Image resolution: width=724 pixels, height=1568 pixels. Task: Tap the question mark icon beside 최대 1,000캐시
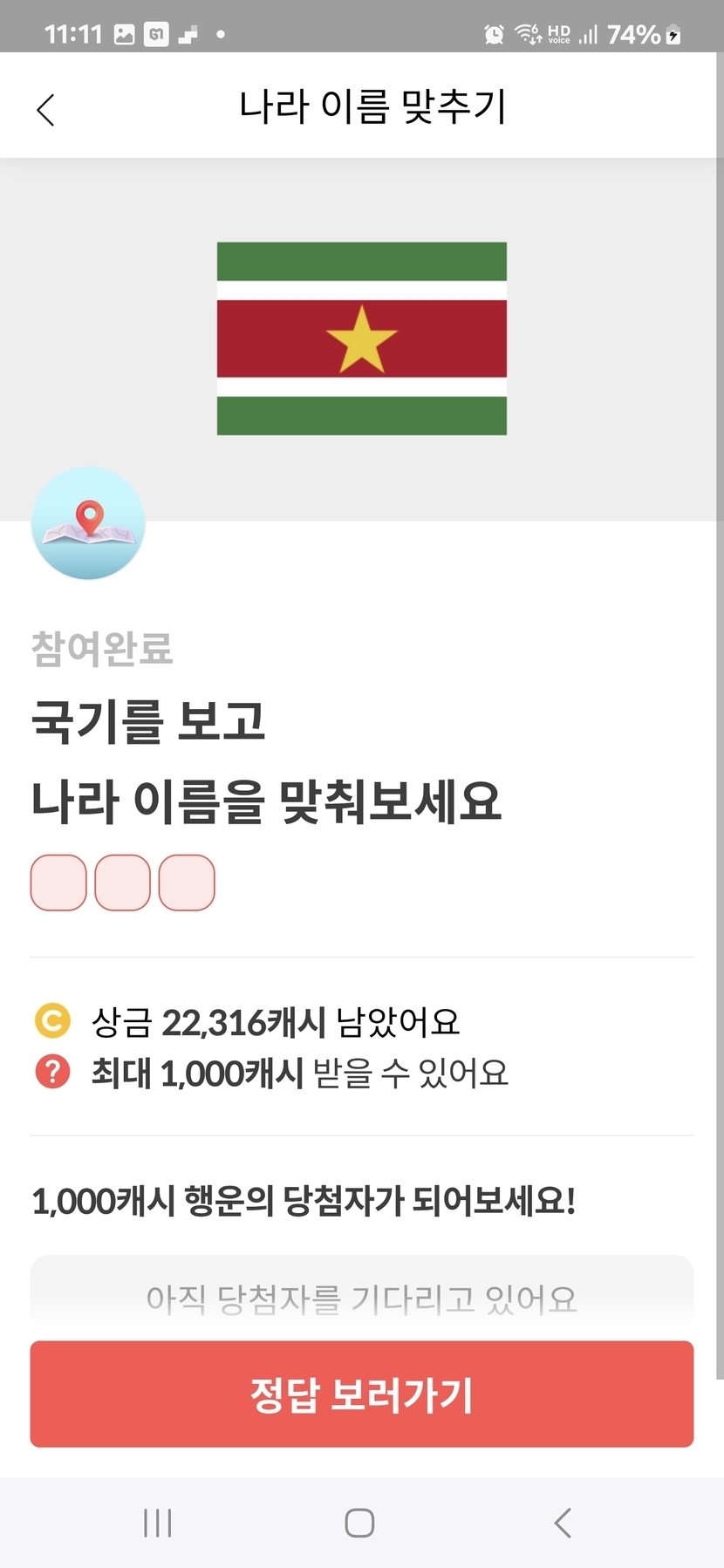click(52, 1072)
